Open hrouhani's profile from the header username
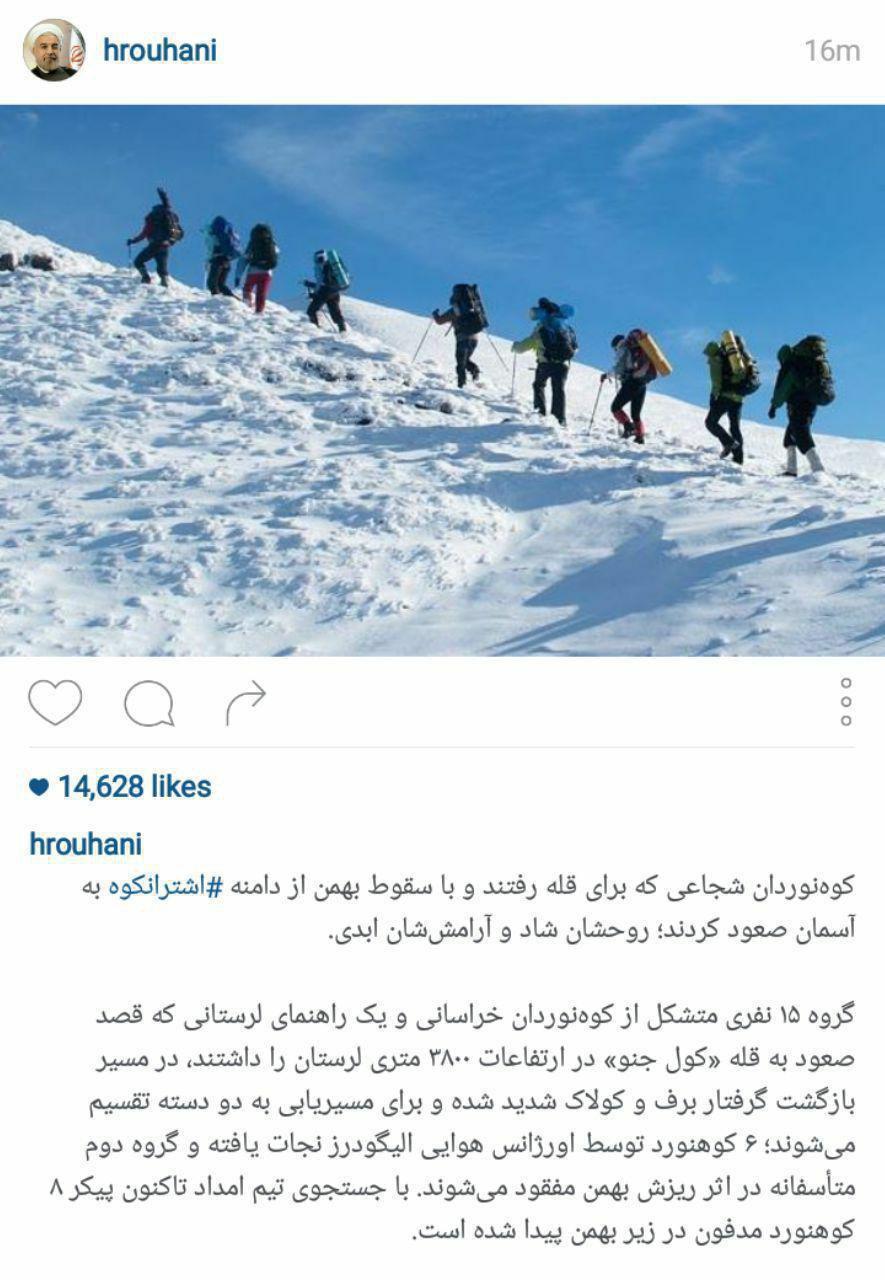The image size is (885, 1280). tap(160, 51)
